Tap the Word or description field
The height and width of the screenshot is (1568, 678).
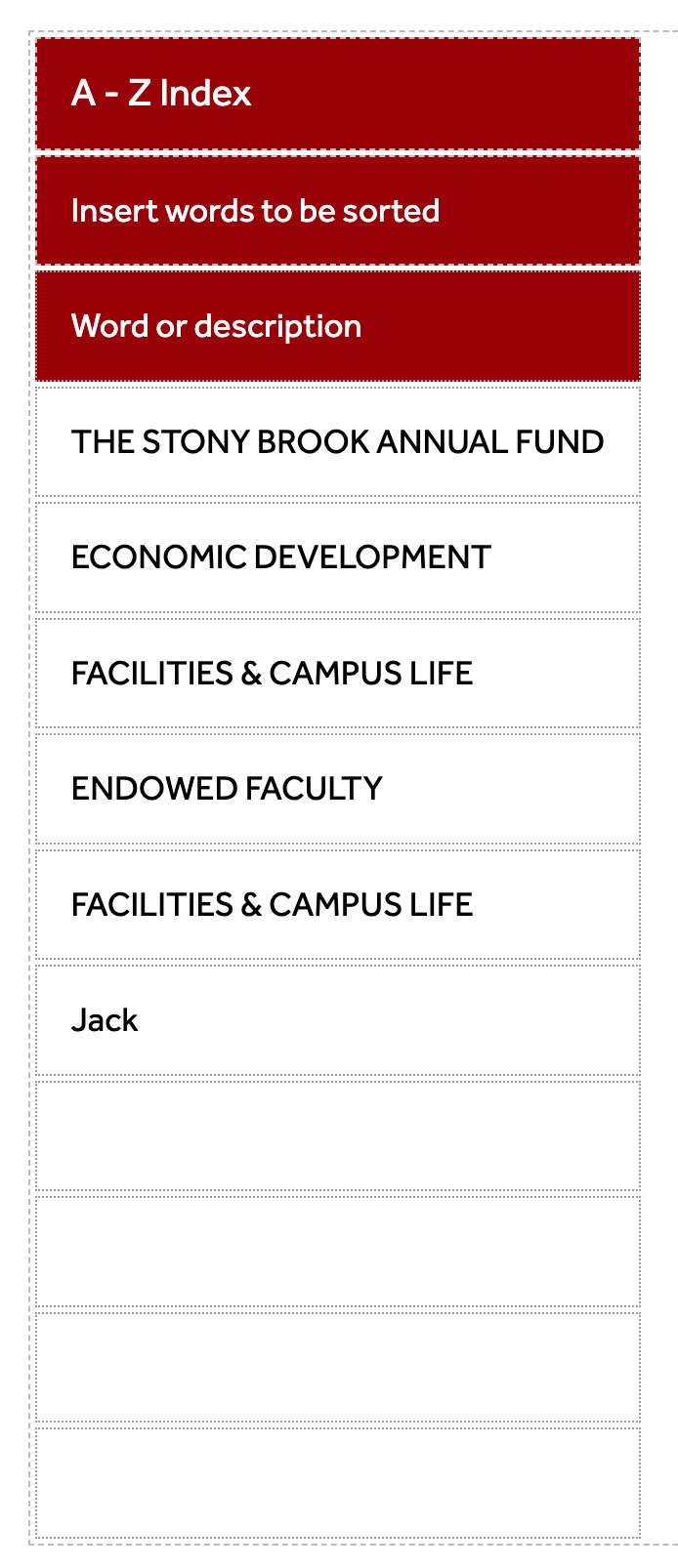pos(337,326)
